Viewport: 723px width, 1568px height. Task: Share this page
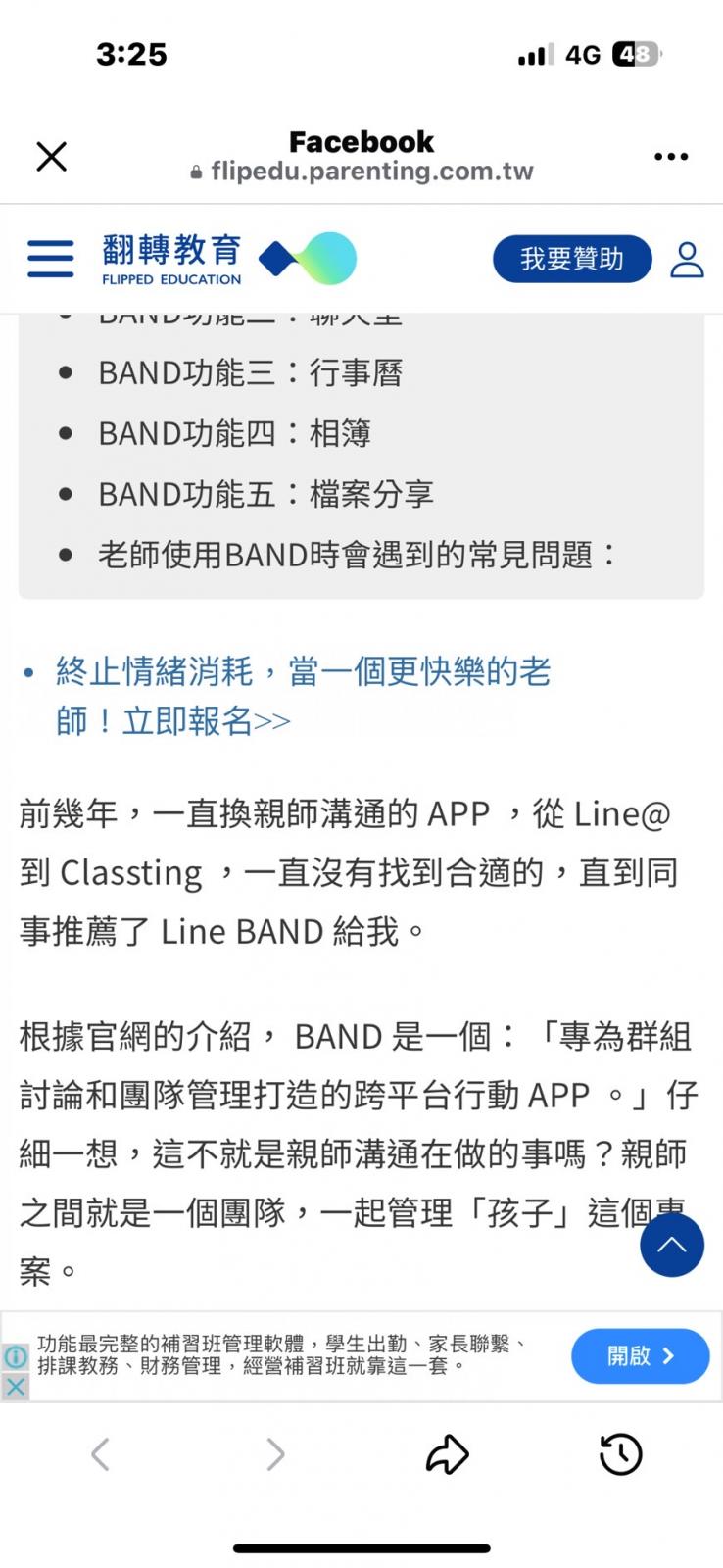tap(448, 1454)
